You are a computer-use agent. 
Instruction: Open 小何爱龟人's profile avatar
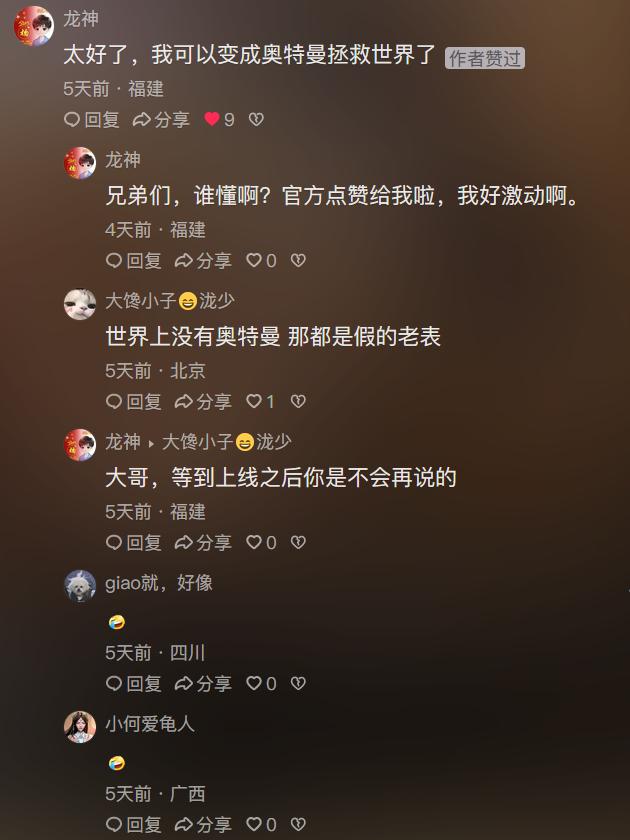coord(80,727)
